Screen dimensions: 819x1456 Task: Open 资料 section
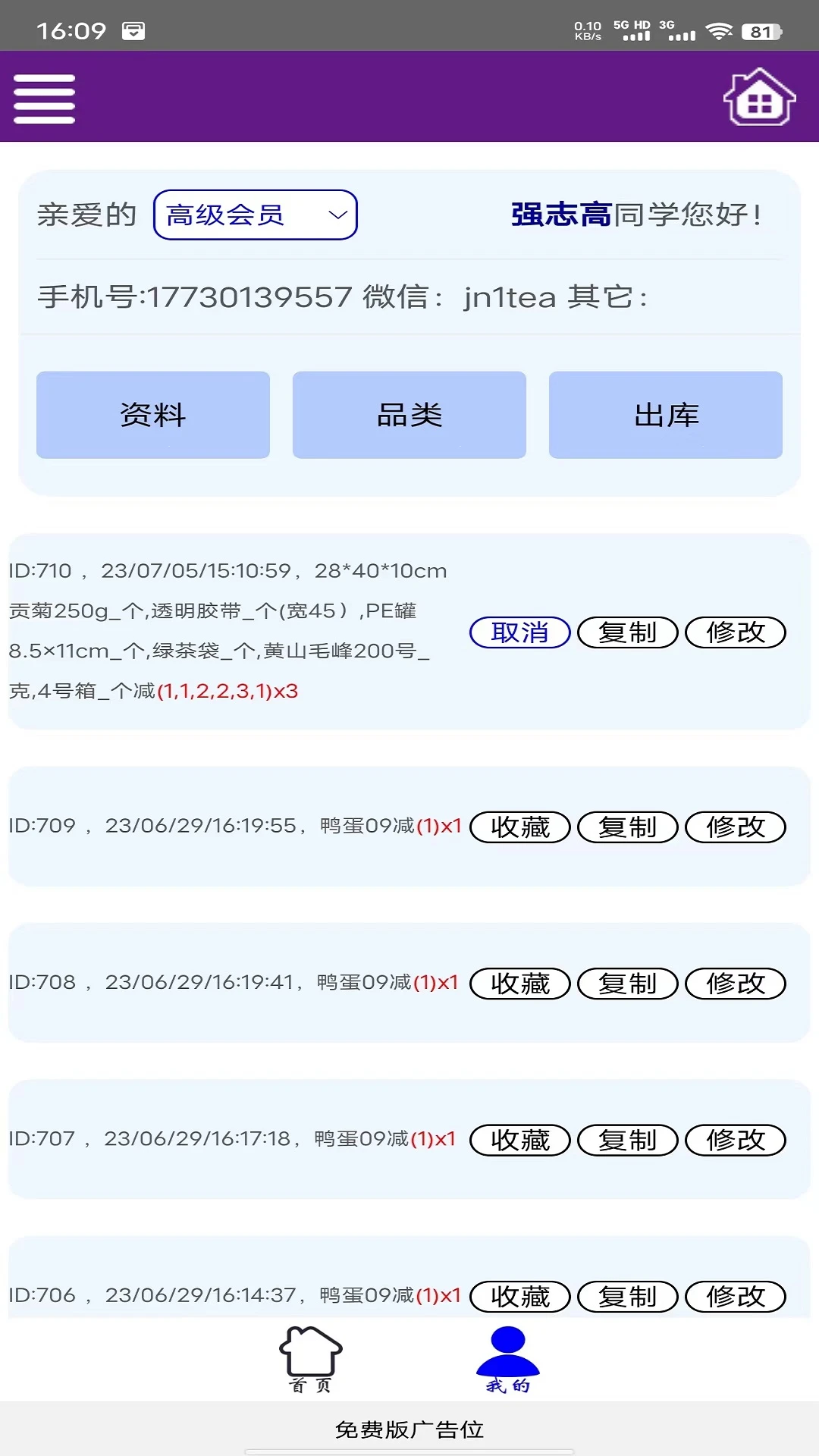[x=152, y=414]
